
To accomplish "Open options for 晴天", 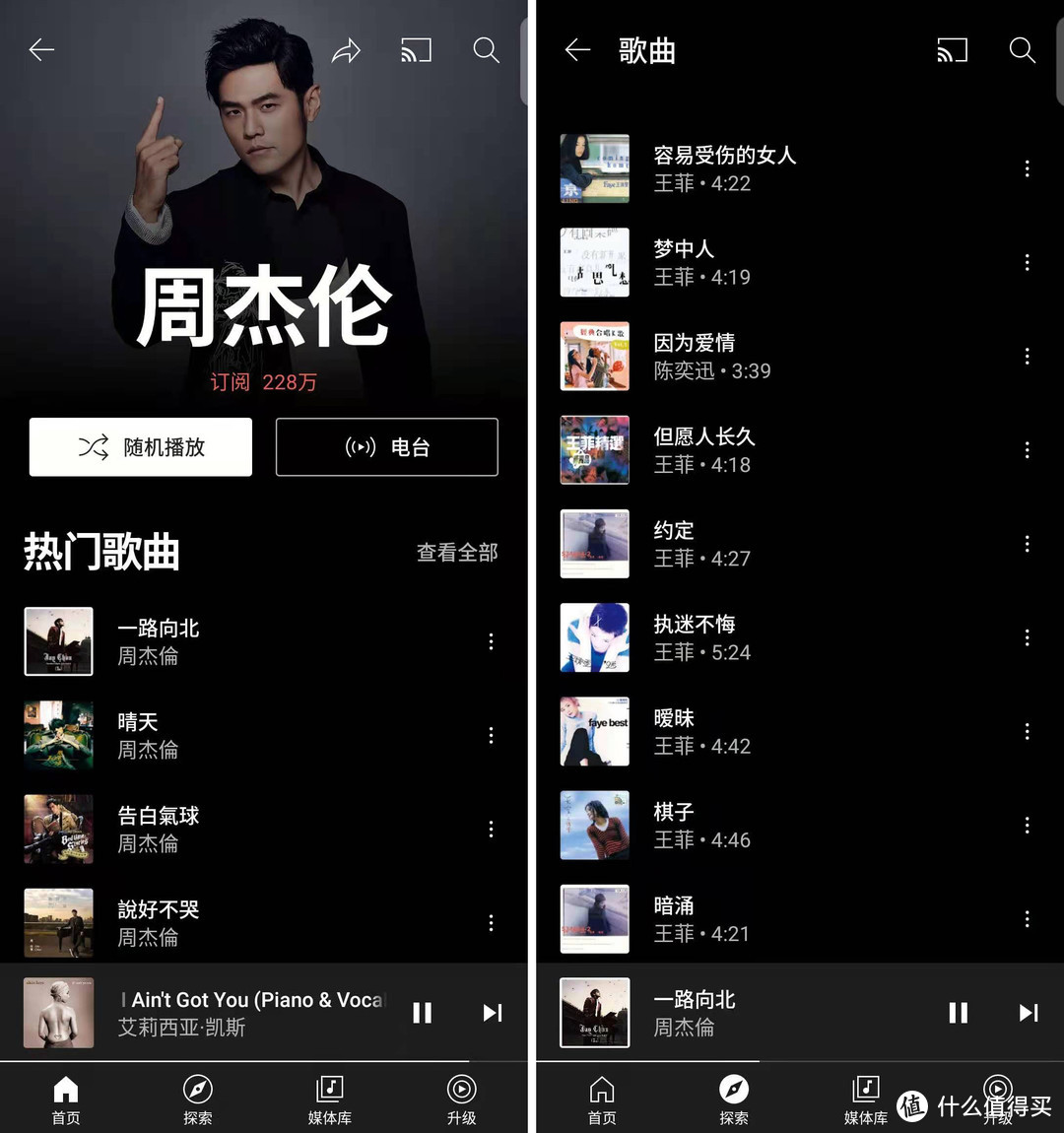I will pyautogui.click(x=491, y=735).
